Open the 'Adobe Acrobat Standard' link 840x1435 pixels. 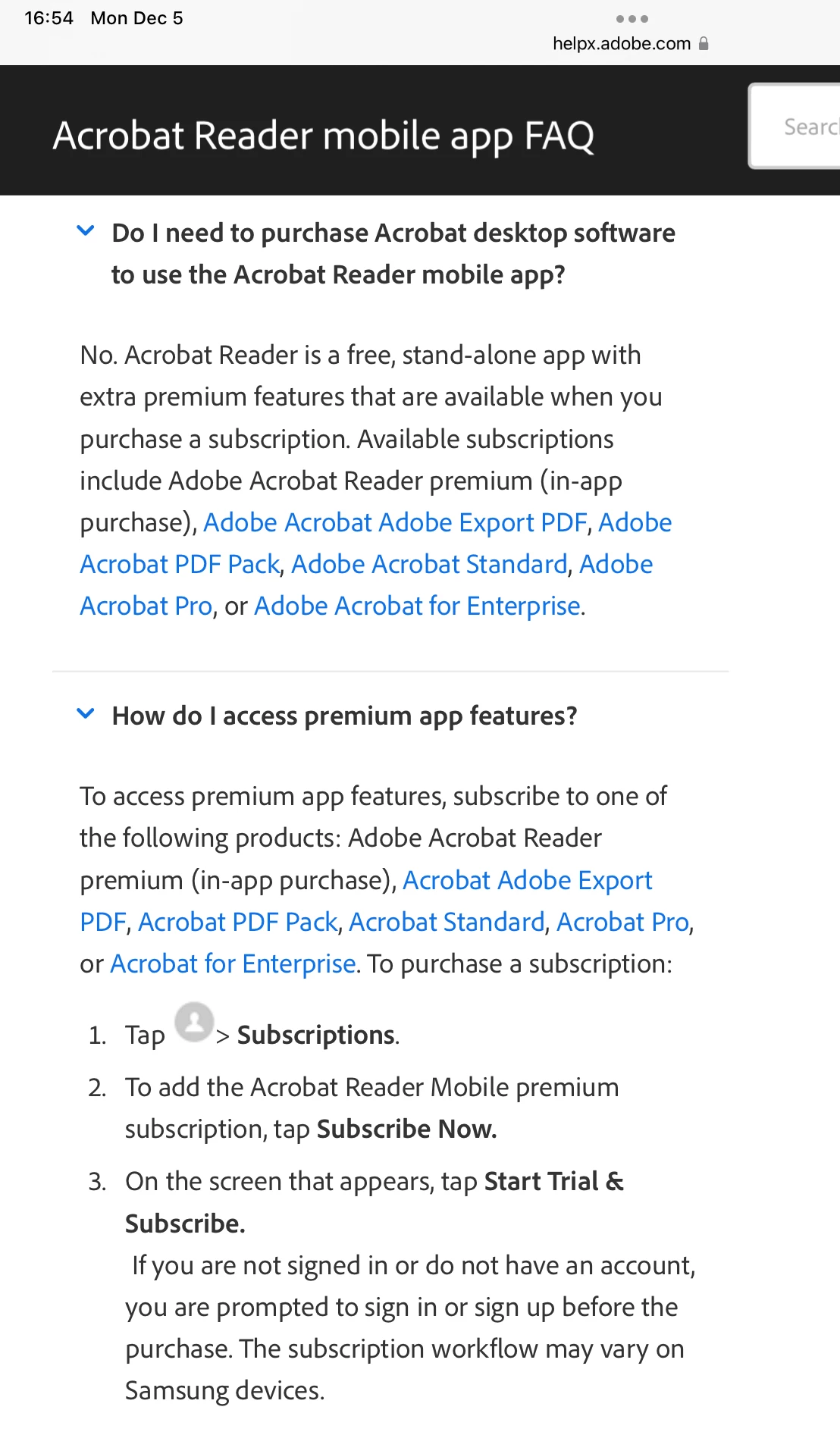pos(429,564)
